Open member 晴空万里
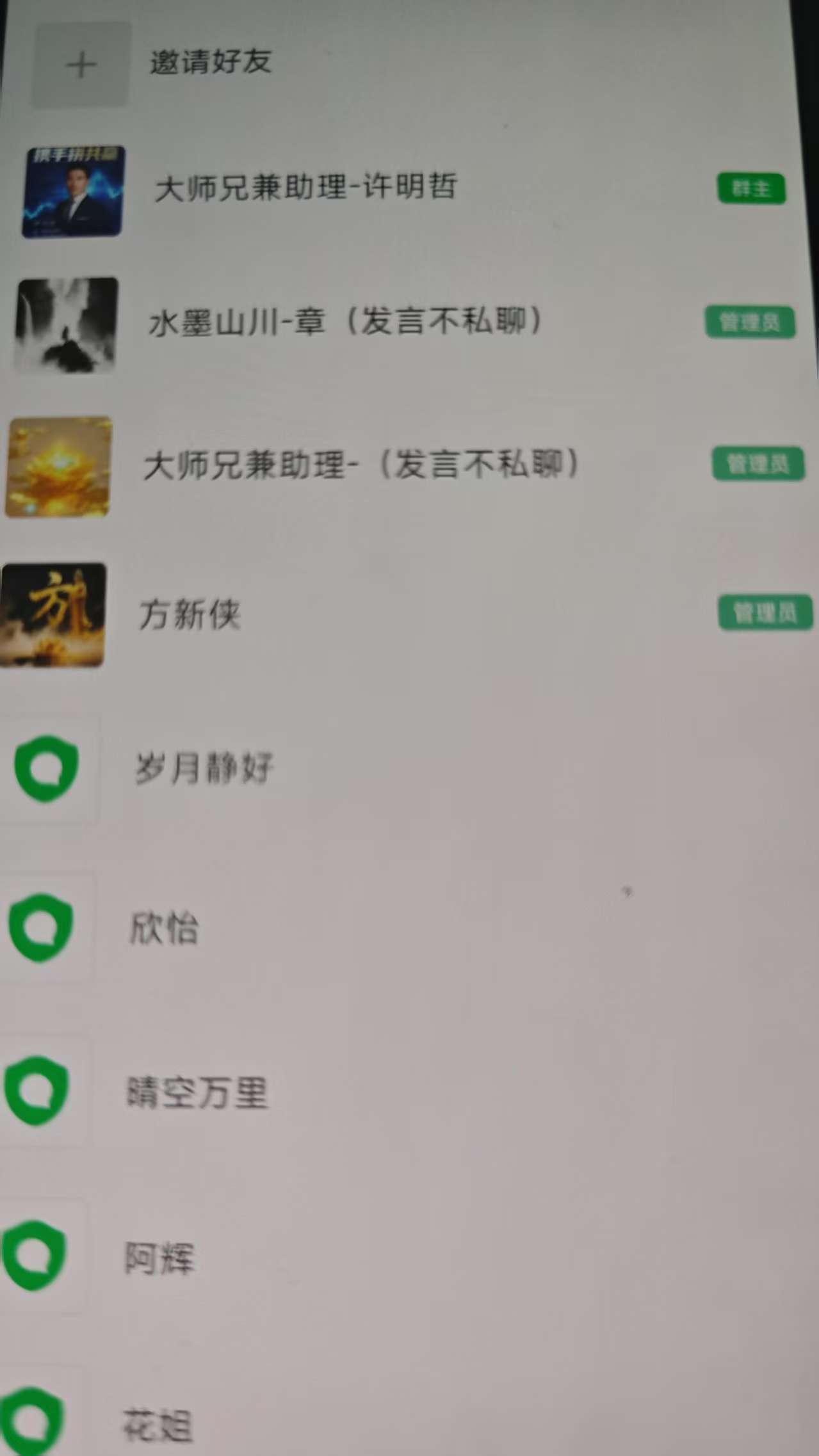The width and height of the screenshot is (819, 1456). (x=197, y=1093)
